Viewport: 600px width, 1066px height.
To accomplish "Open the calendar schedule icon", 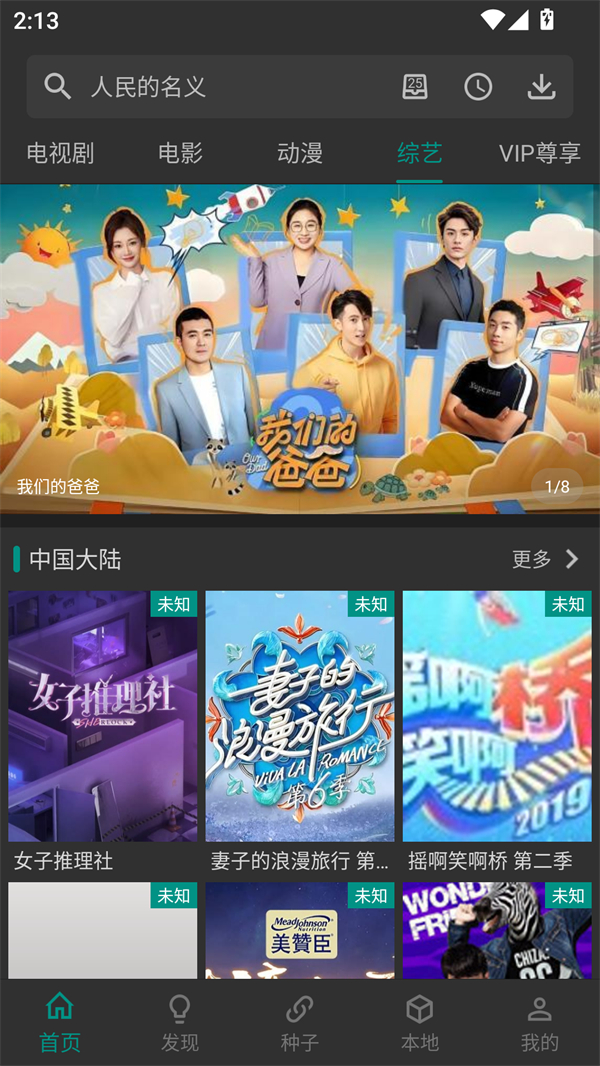I will (415, 87).
